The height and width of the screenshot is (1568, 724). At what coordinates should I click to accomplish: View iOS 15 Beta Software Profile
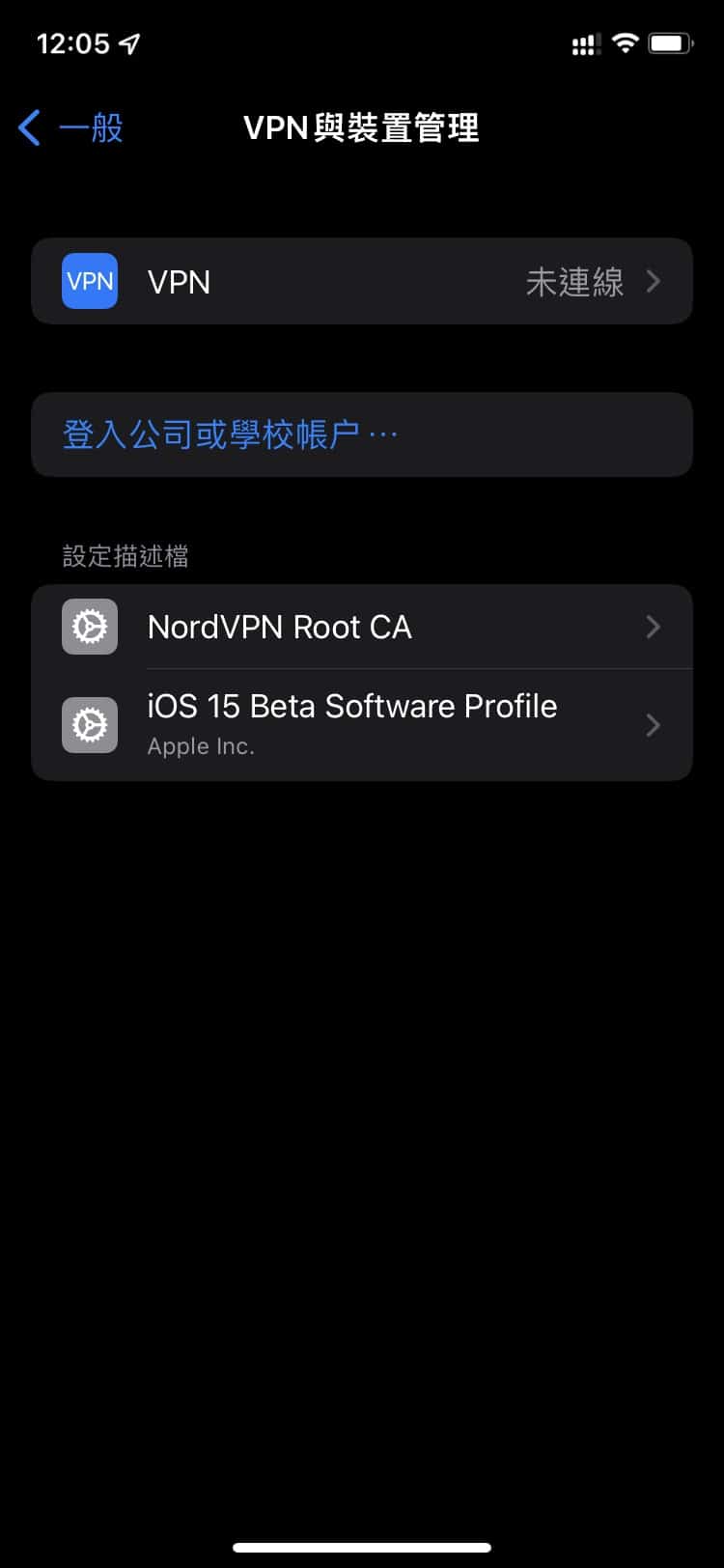tap(361, 724)
